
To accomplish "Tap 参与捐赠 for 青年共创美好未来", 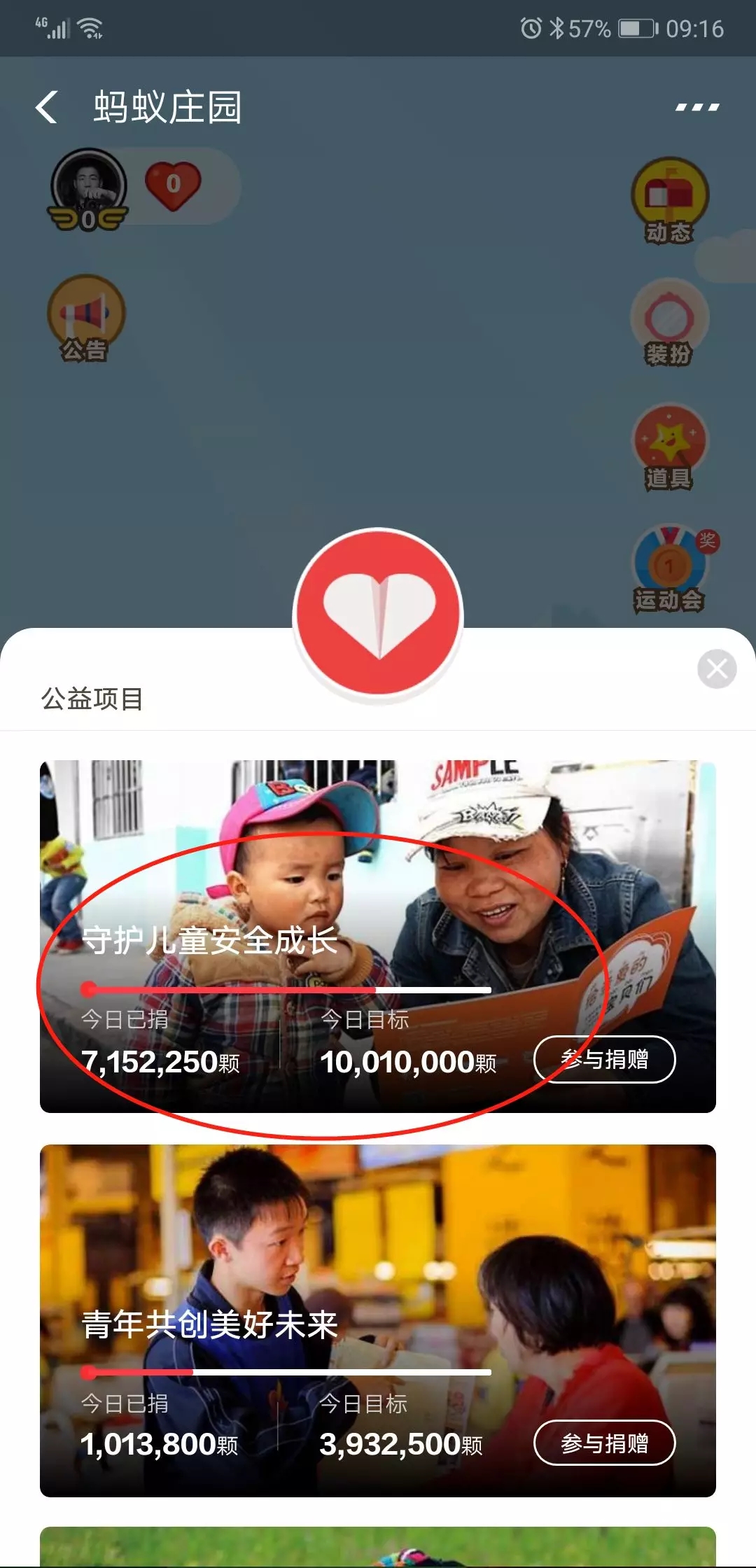I will click(604, 1443).
